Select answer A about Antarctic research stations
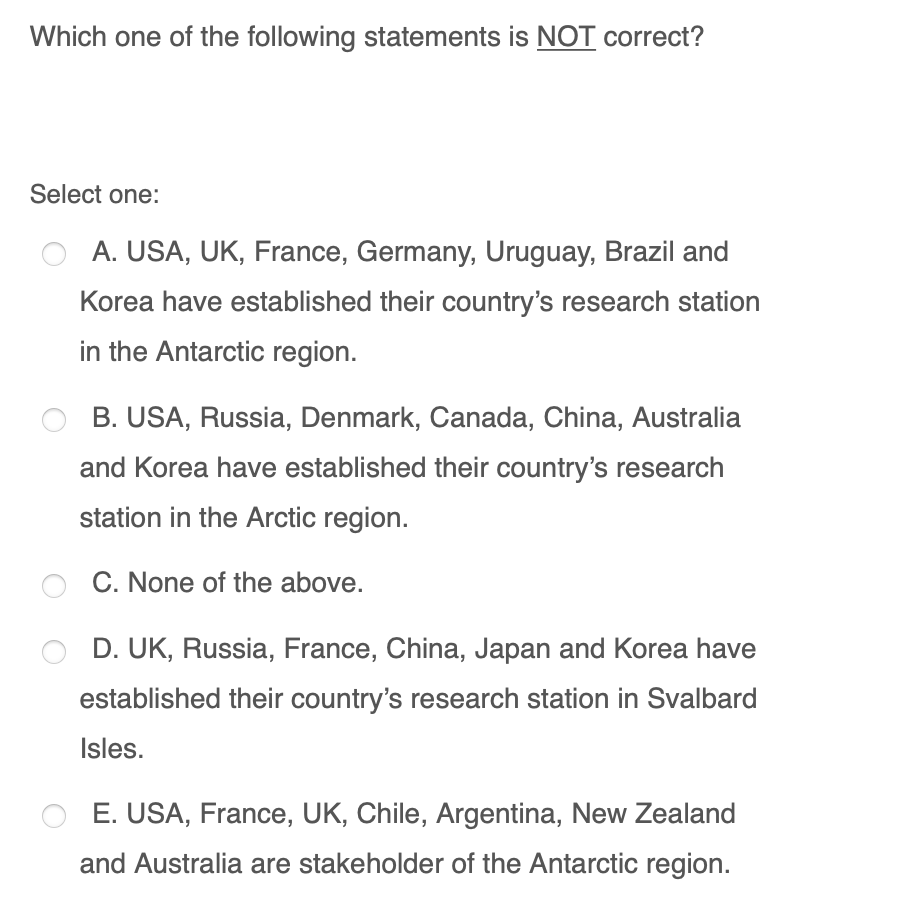Image resolution: width=922 pixels, height=916 pixels. tap(54, 254)
